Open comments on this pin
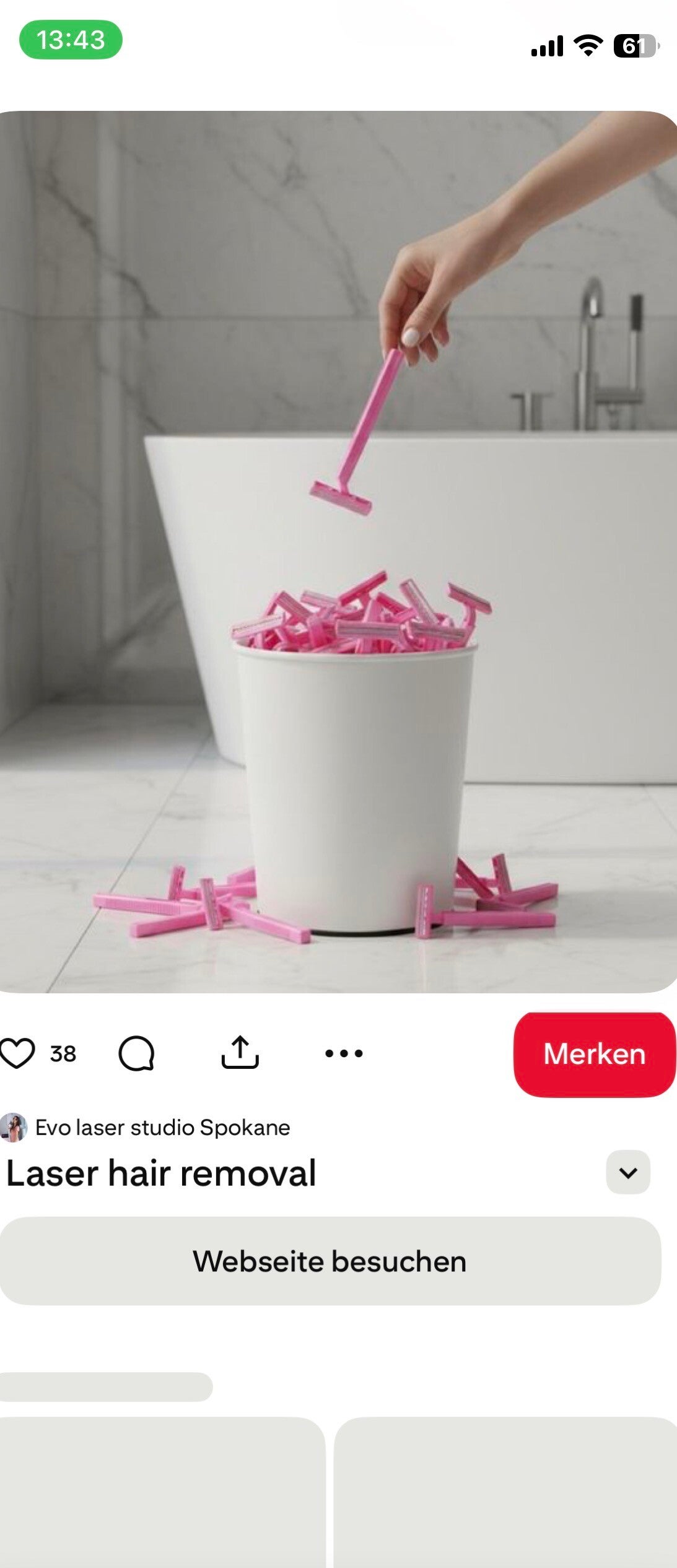The image size is (677, 1568). (x=136, y=1053)
